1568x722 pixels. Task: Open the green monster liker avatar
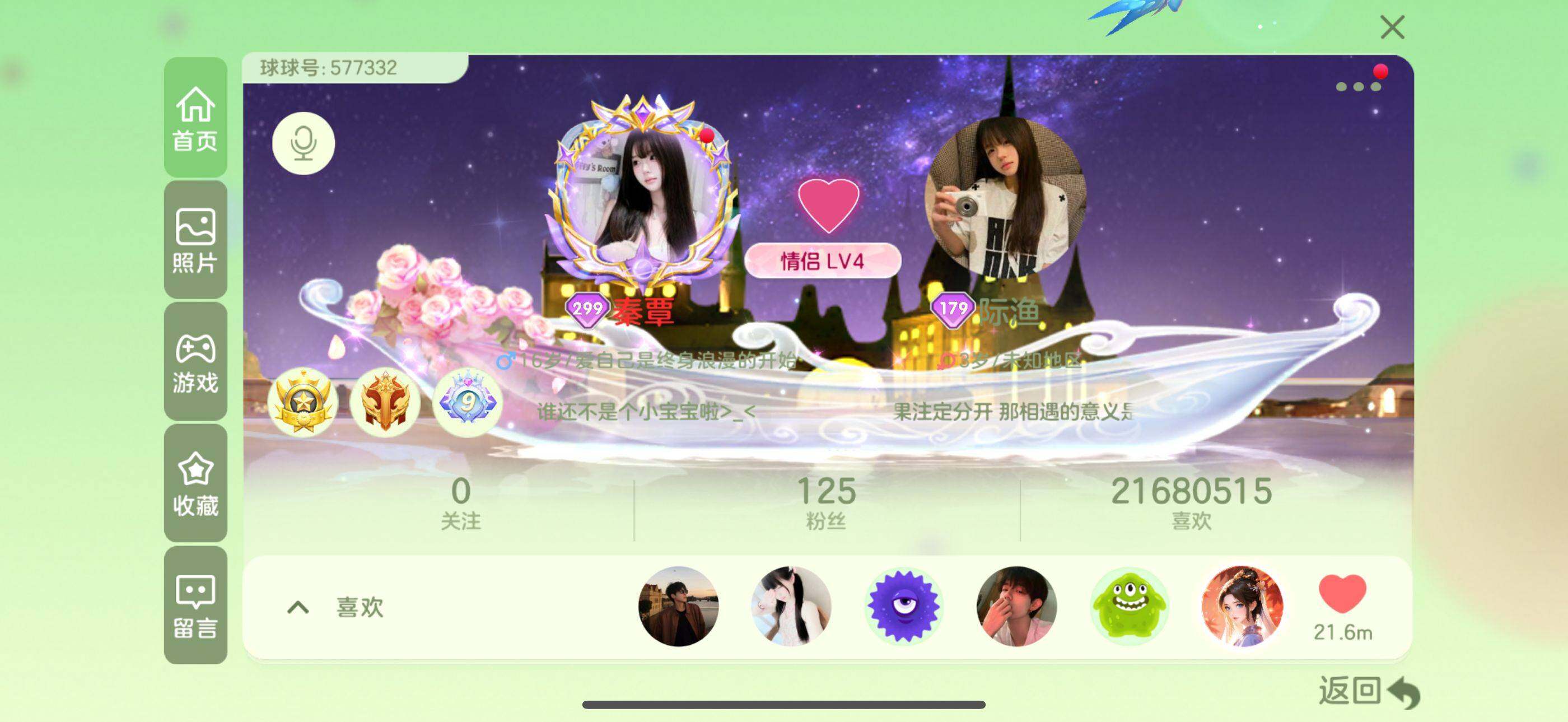coord(1129,606)
